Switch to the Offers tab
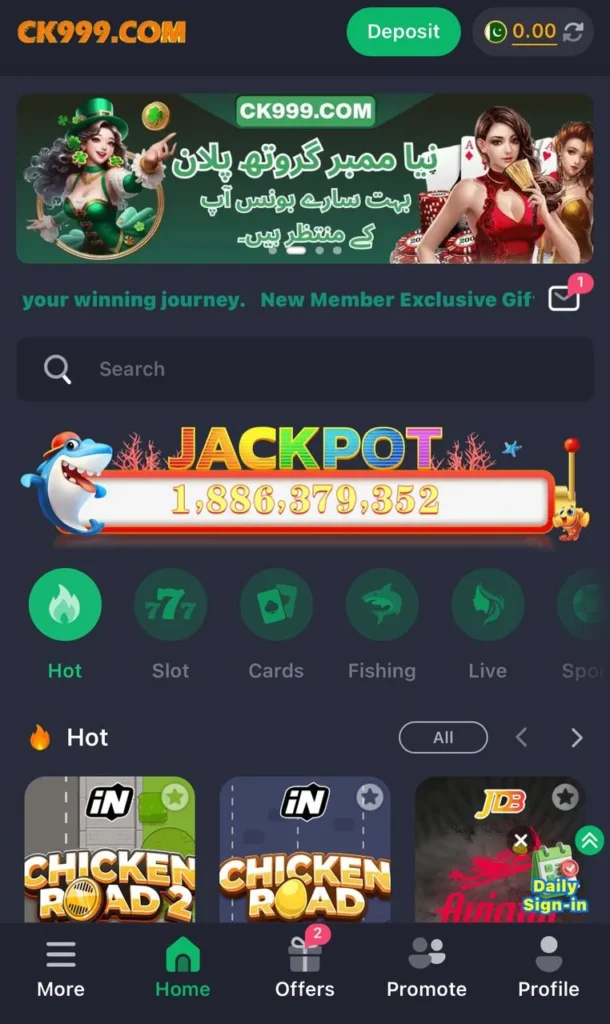Image resolution: width=610 pixels, height=1024 pixels. 304,968
